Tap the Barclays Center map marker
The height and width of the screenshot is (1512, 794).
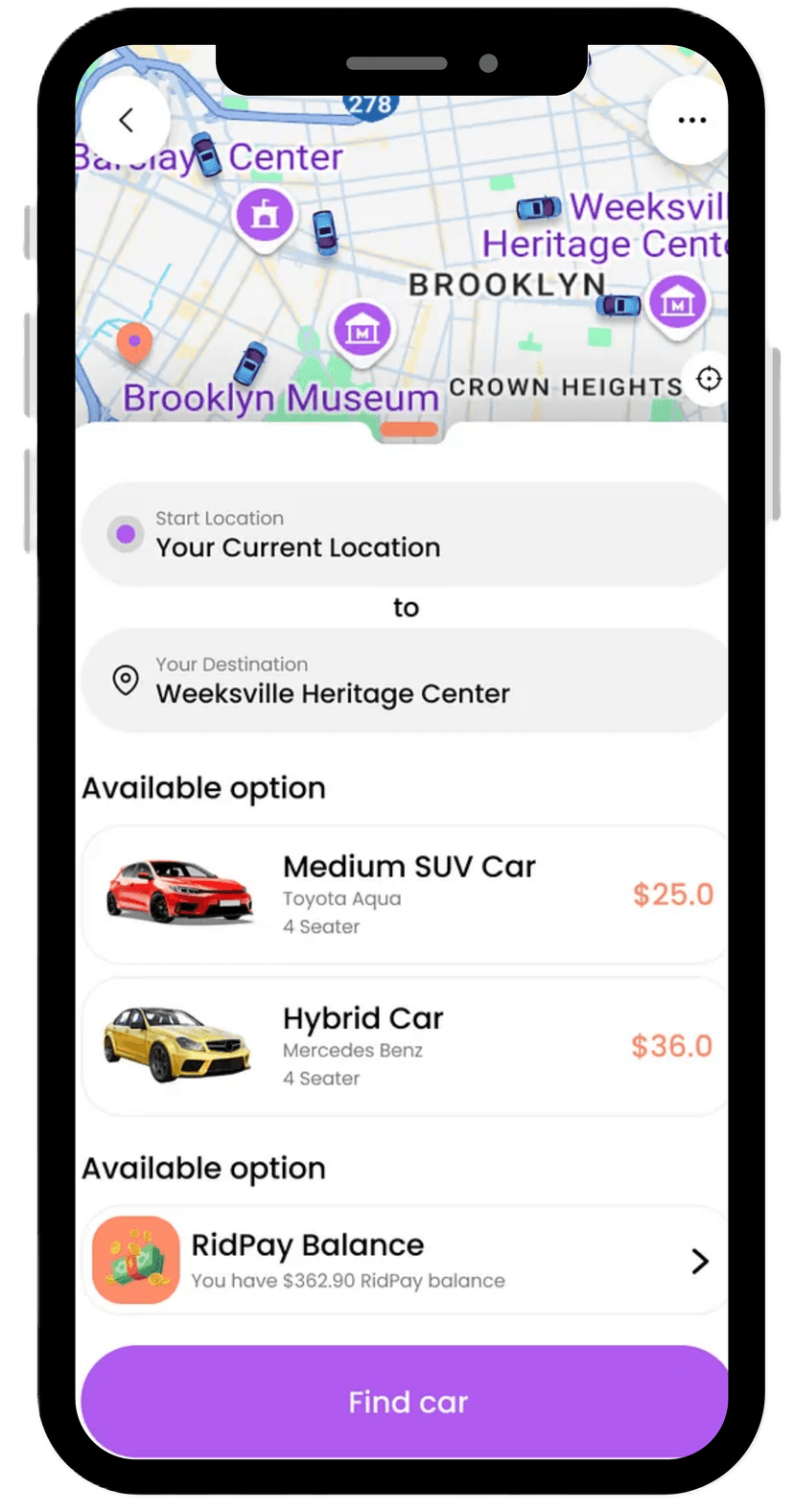point(265,215)
